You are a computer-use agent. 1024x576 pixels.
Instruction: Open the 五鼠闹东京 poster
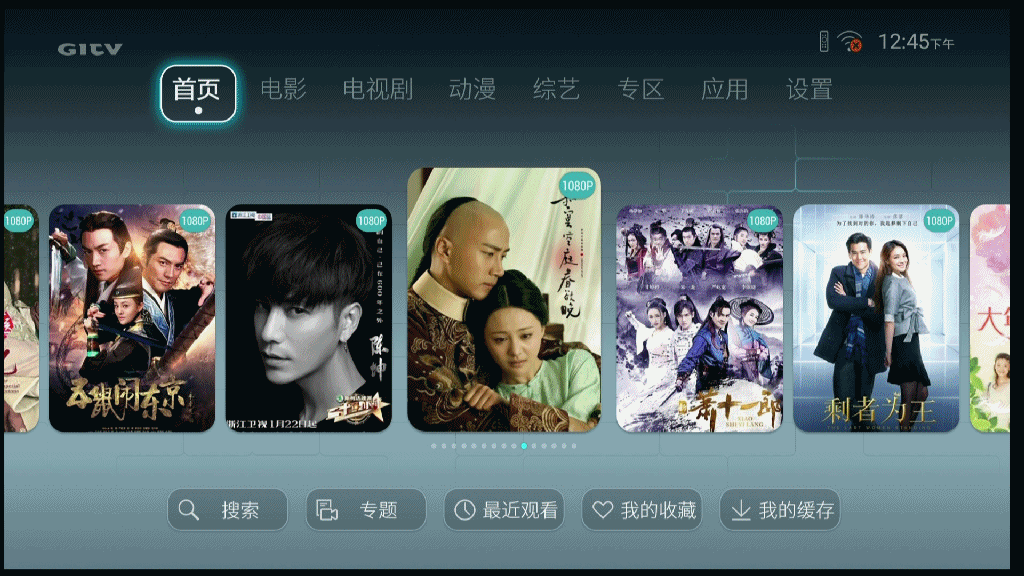point(132,318)
